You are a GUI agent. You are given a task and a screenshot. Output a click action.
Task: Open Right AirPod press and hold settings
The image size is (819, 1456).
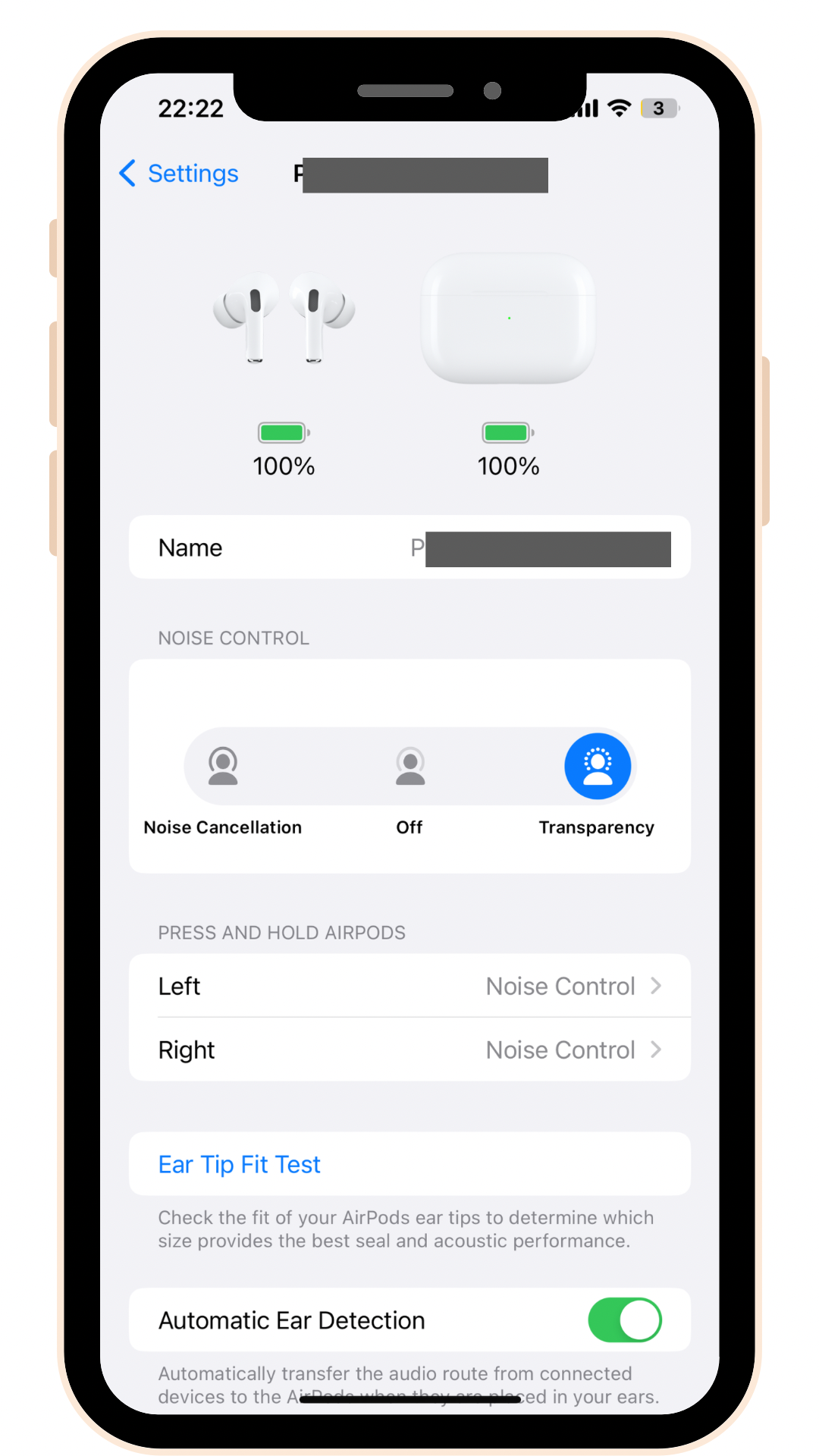(409, 1050)
